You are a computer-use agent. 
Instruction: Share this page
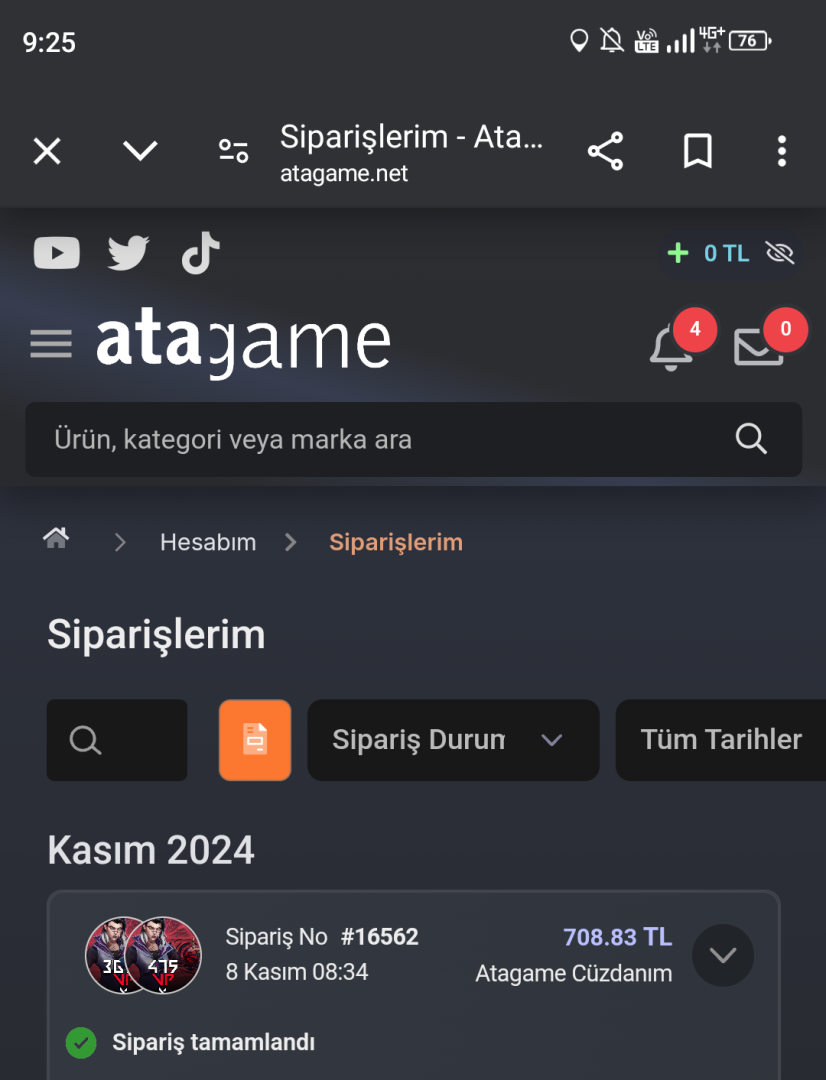tap(605, 151)
